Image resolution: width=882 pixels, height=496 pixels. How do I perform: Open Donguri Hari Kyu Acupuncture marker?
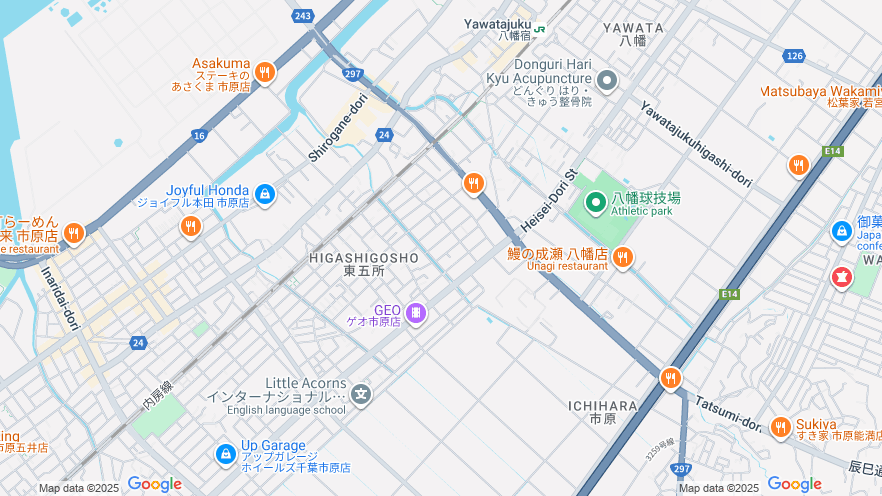point(607,79)
